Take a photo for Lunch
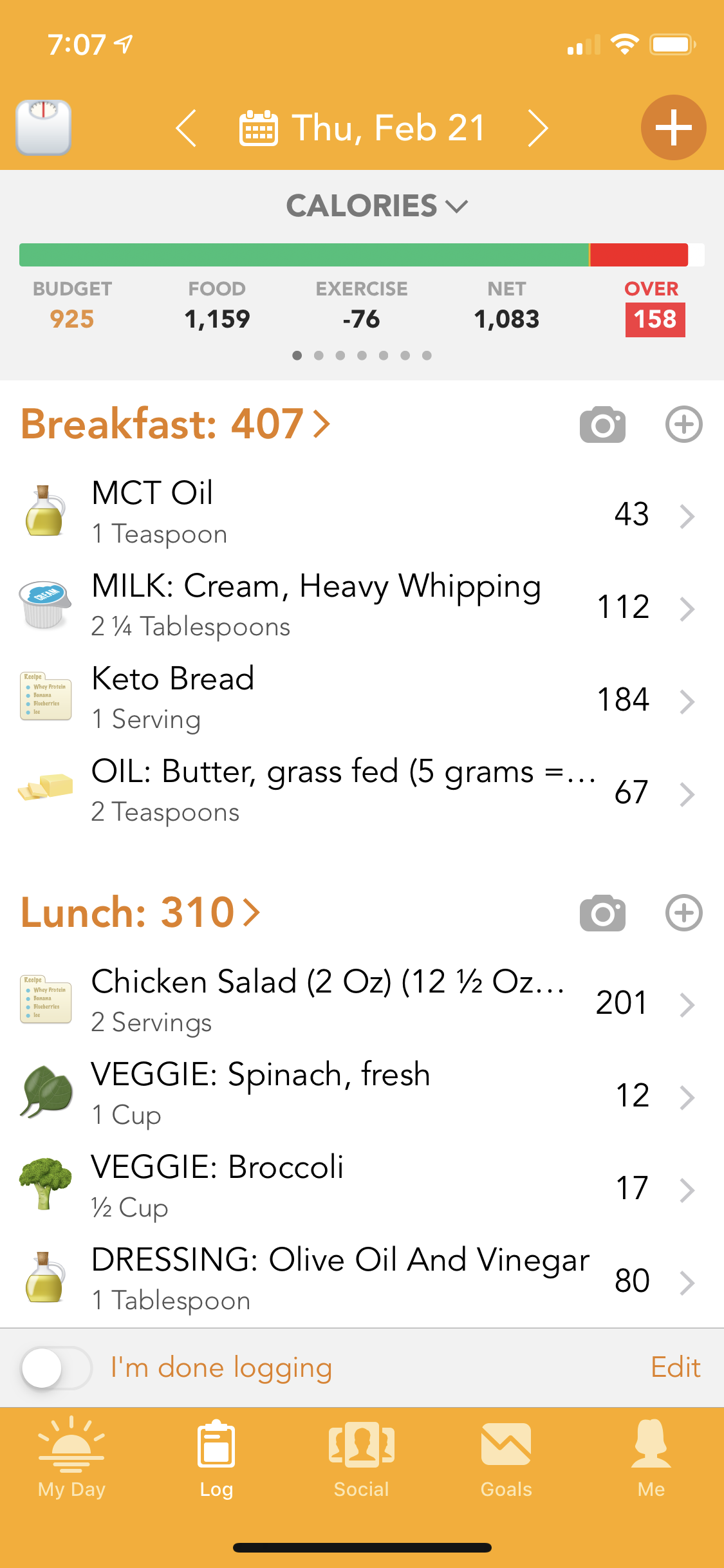The width and height of the screenshot is (724, 1568). pos(602,913)
